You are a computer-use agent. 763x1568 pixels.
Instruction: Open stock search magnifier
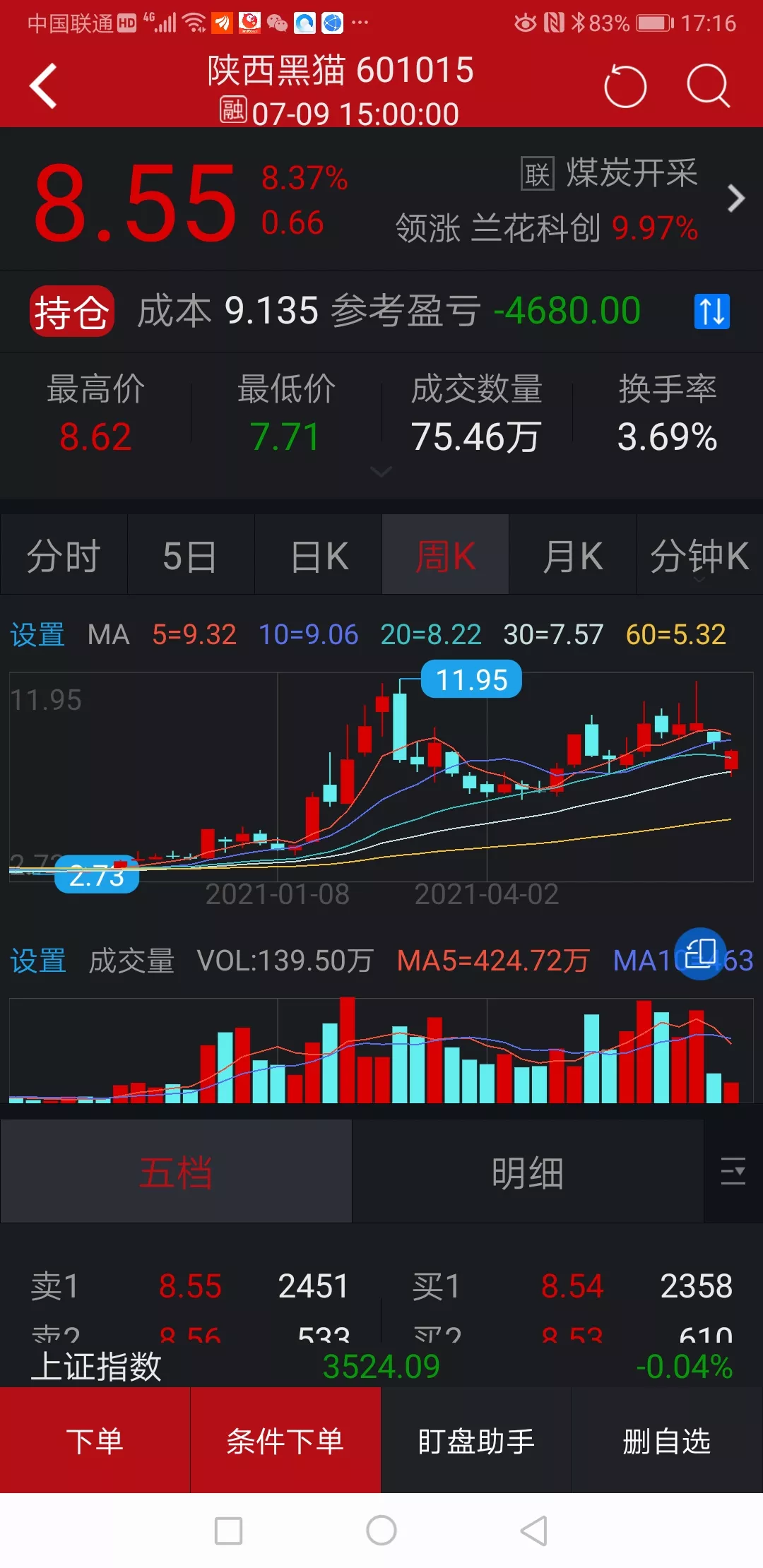pos(708,86)
